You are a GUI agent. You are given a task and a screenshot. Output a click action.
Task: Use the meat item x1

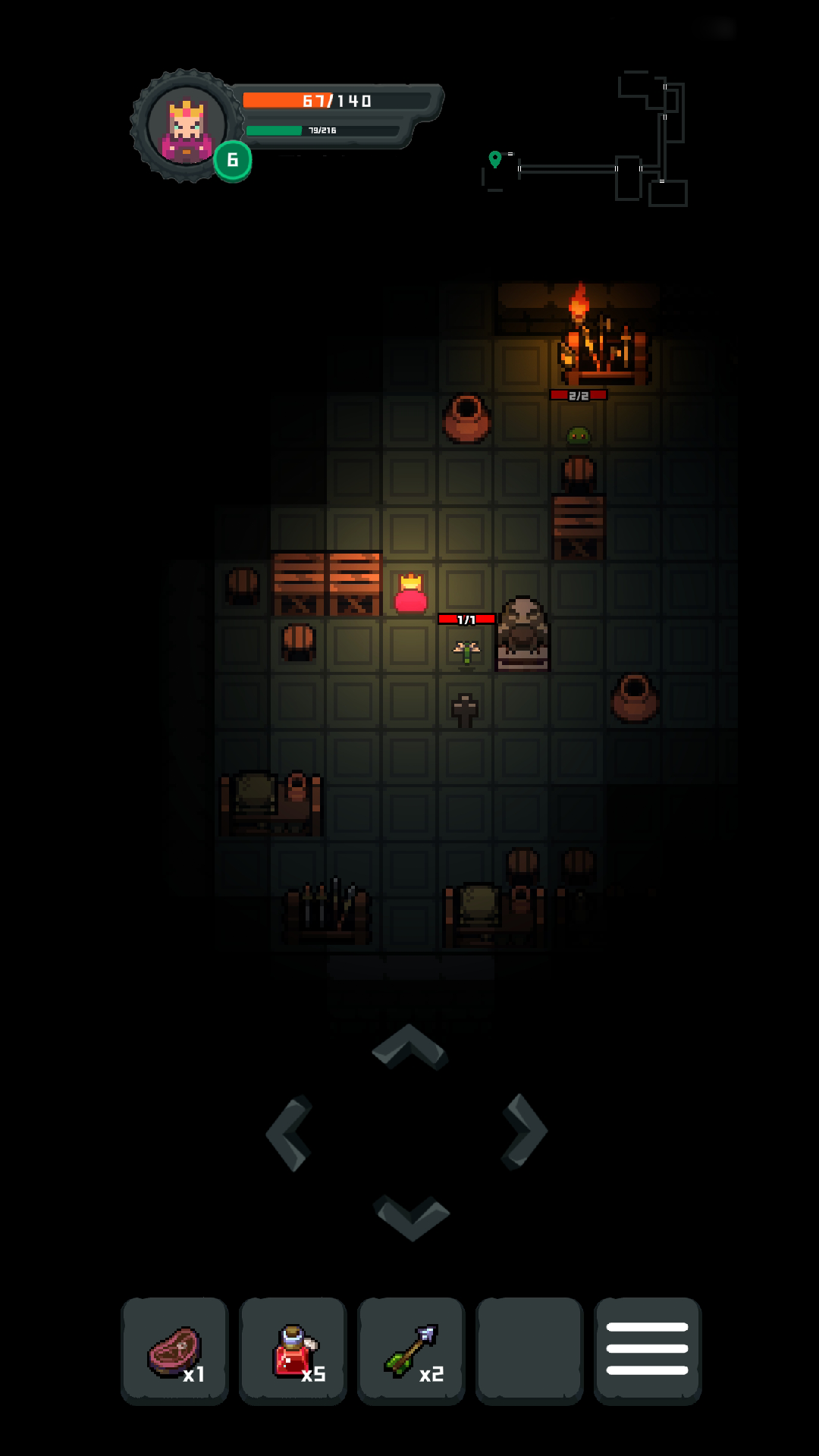point(174,1351)
